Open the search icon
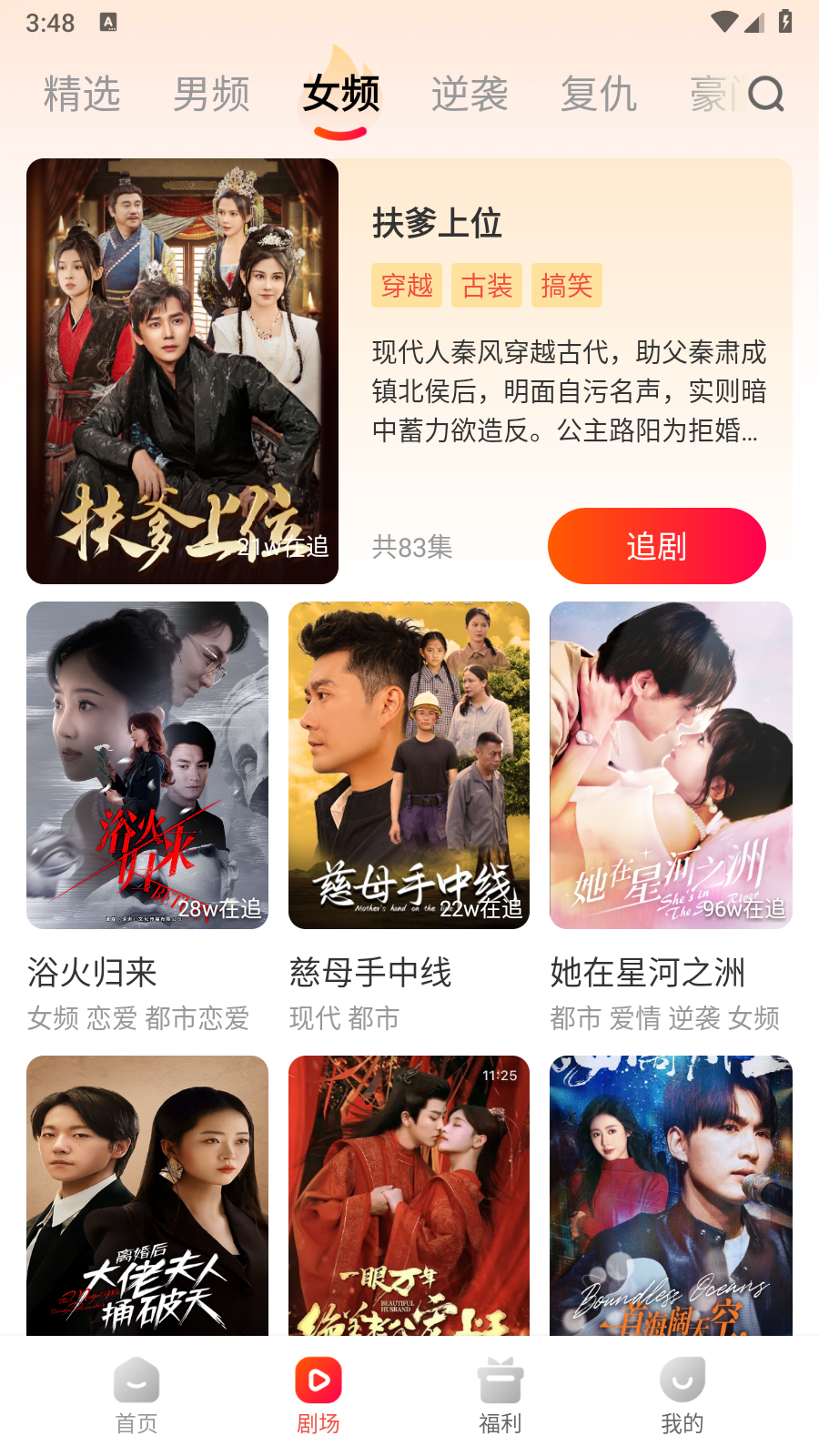Screen dimensions: 819x1456 [765, 94]
